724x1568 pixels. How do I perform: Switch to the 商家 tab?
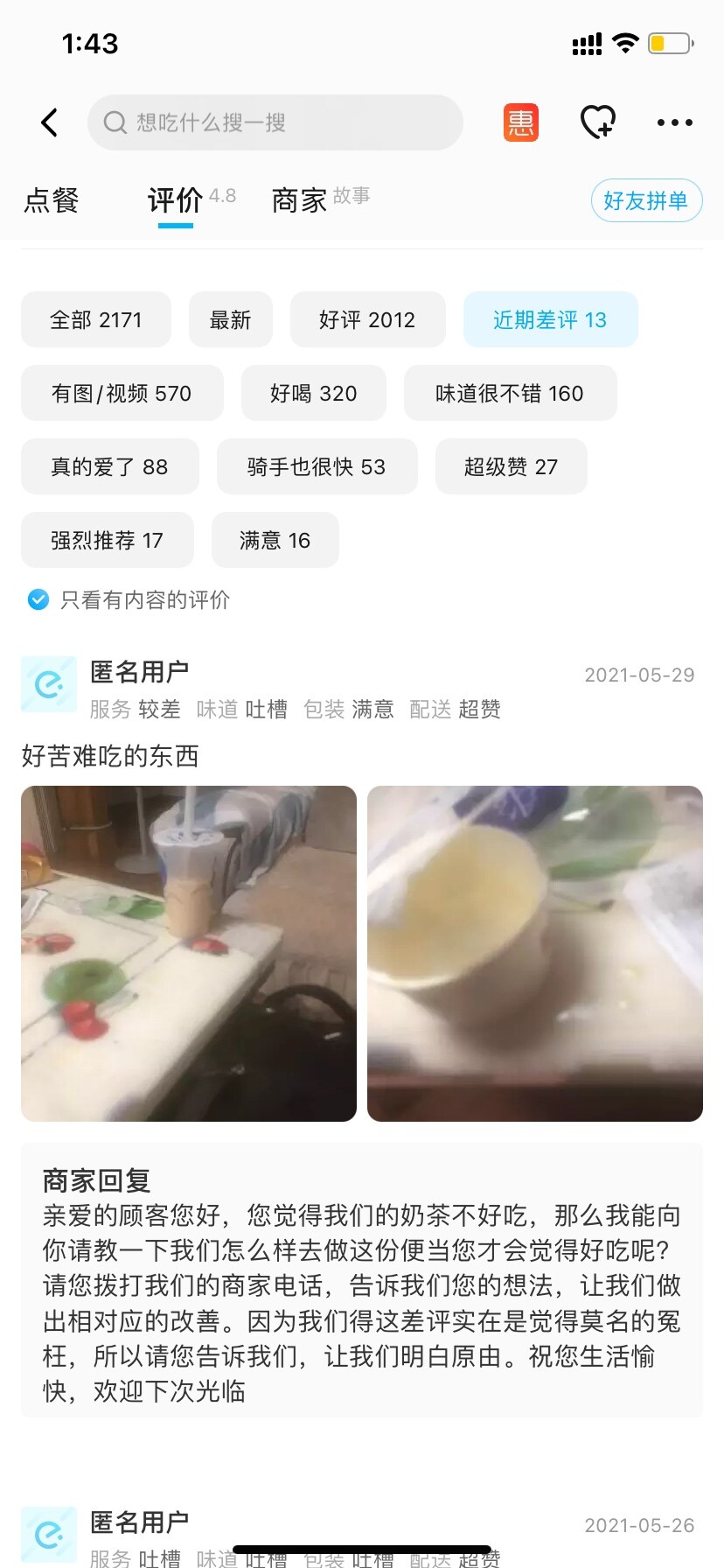click(x=299, y=200)
